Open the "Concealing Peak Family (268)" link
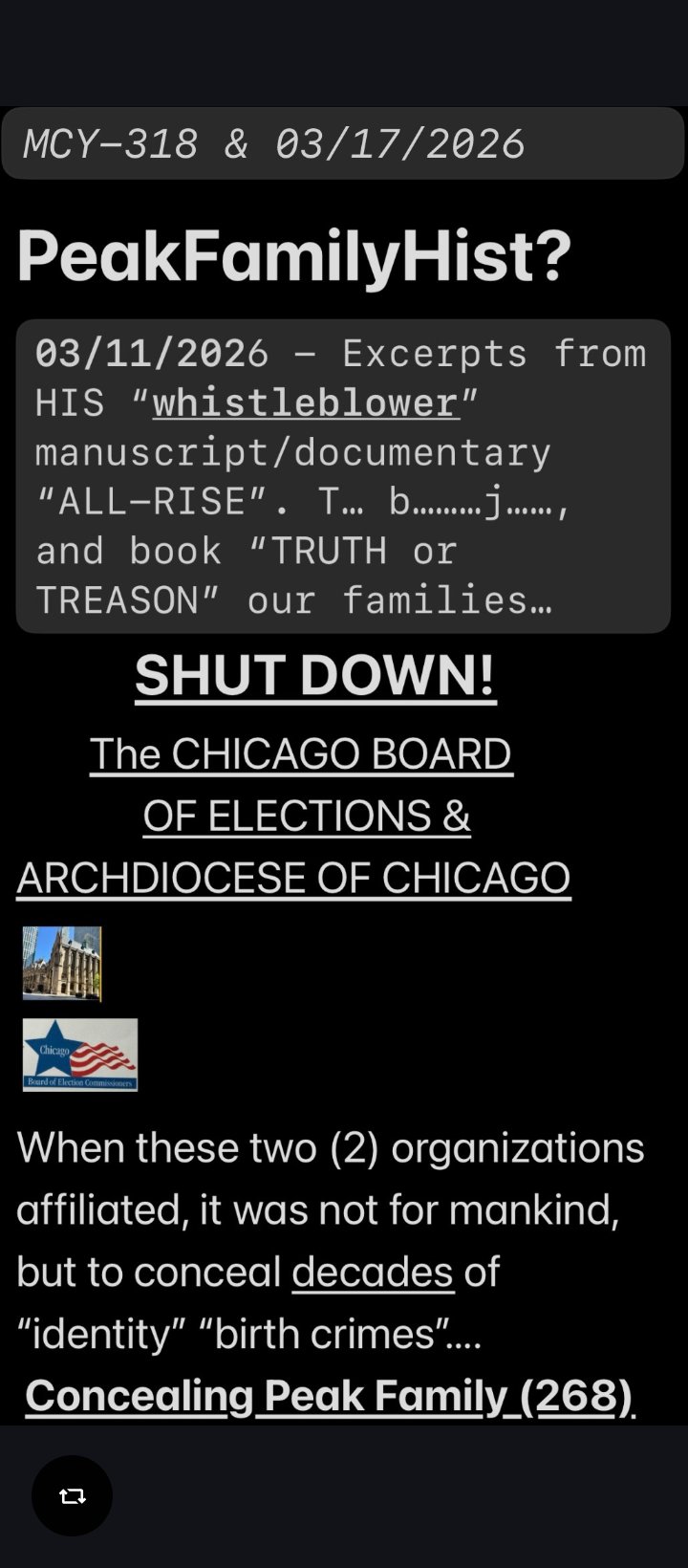Screen dimensions: 688x1568 pyautogui.click(x=330, y=1396)
